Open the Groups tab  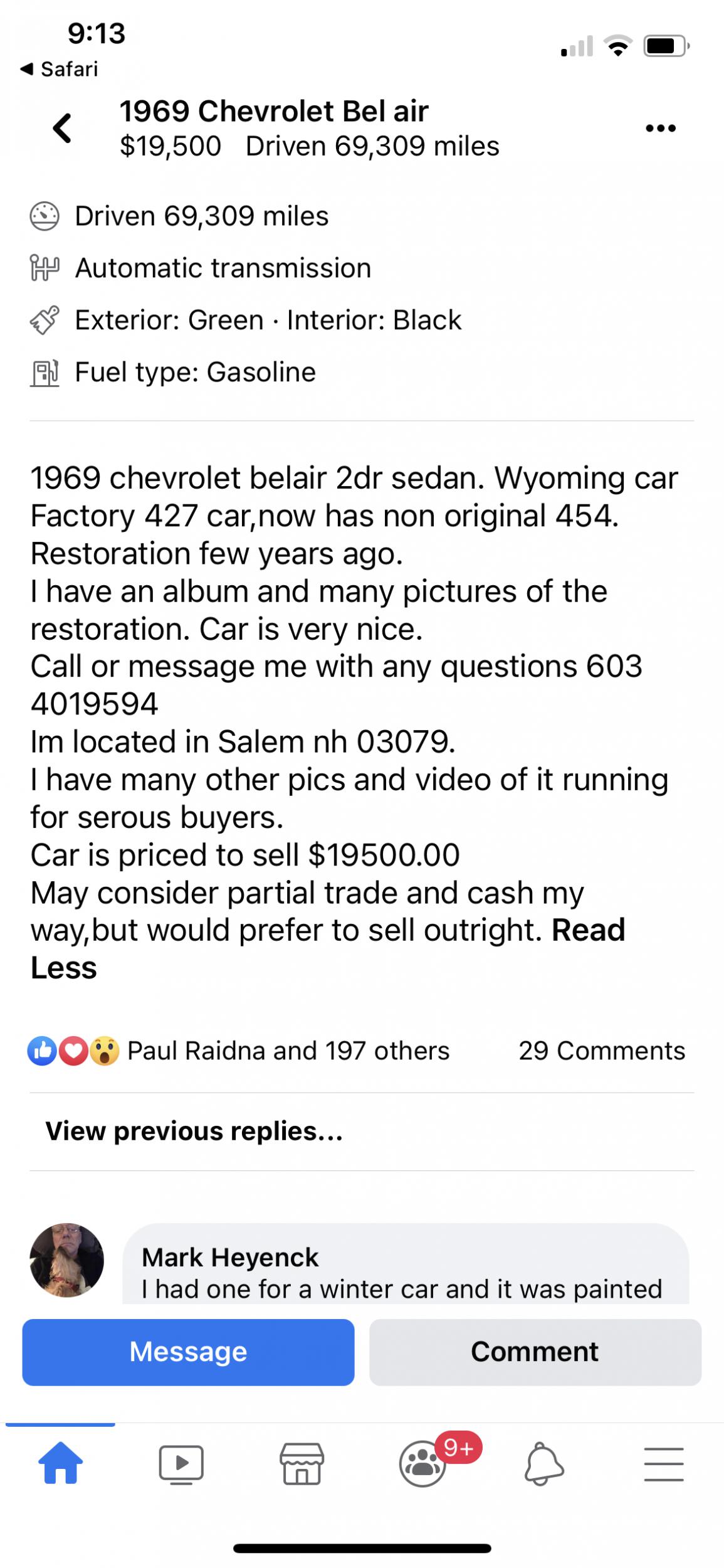pyautogui.click(x=424, y=1465)
